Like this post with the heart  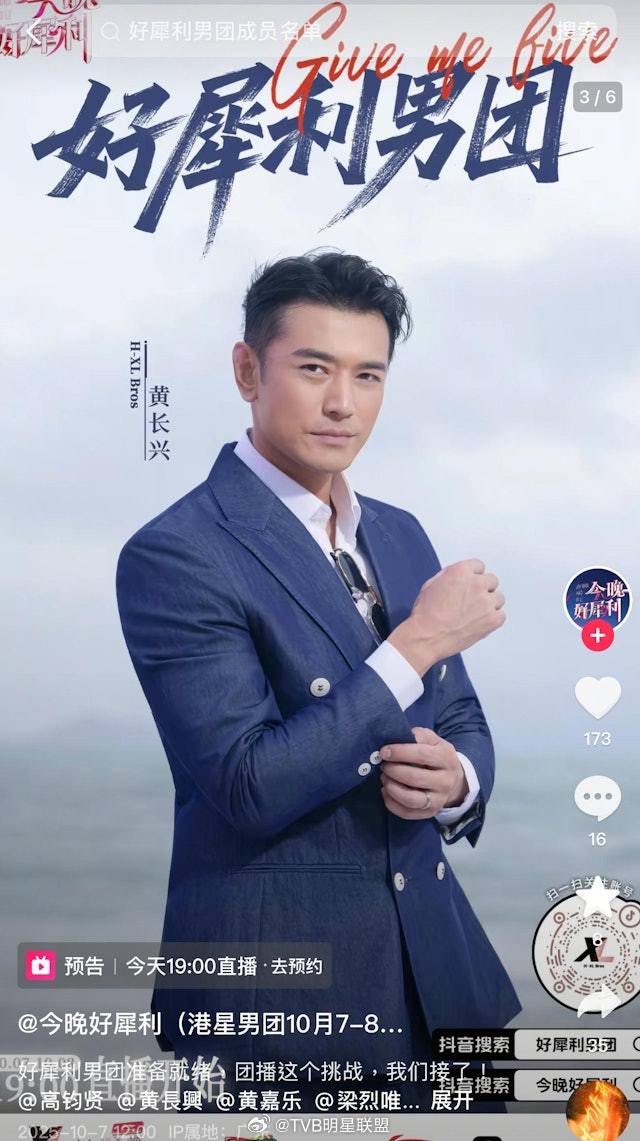(x=597, y=698)
